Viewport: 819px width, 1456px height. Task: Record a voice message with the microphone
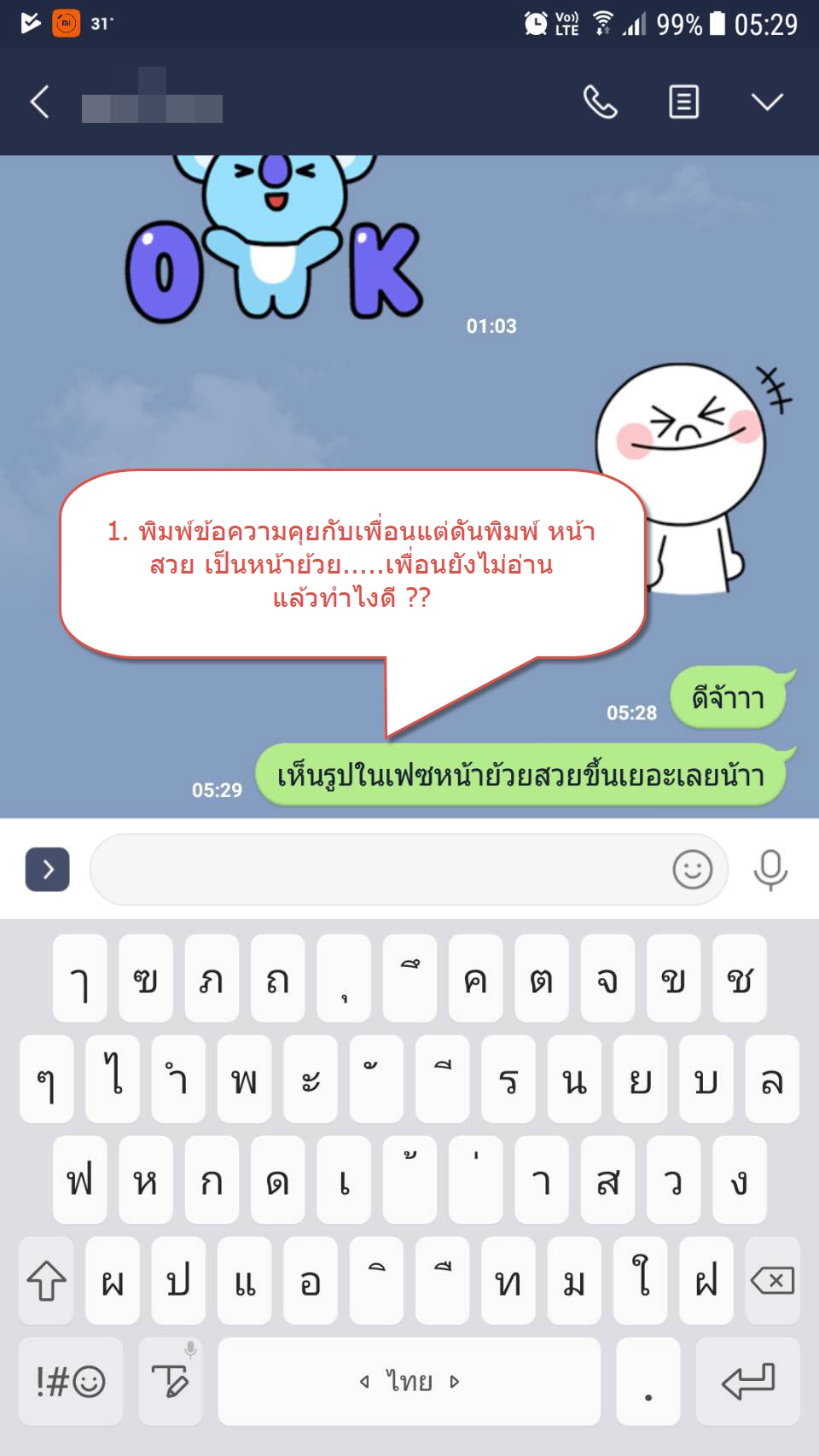click(770, 869)
